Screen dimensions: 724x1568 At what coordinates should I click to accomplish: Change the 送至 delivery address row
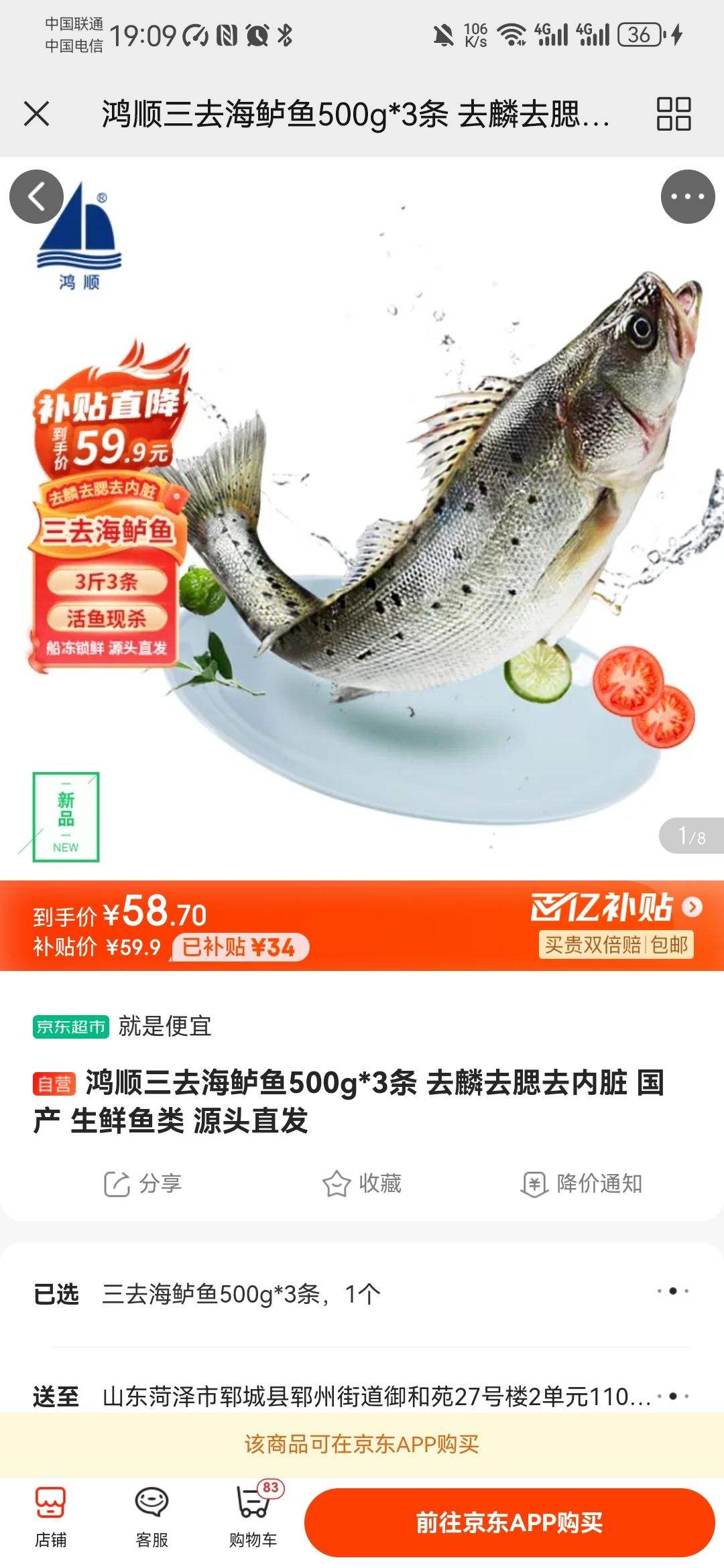[x=362, y=1396]
